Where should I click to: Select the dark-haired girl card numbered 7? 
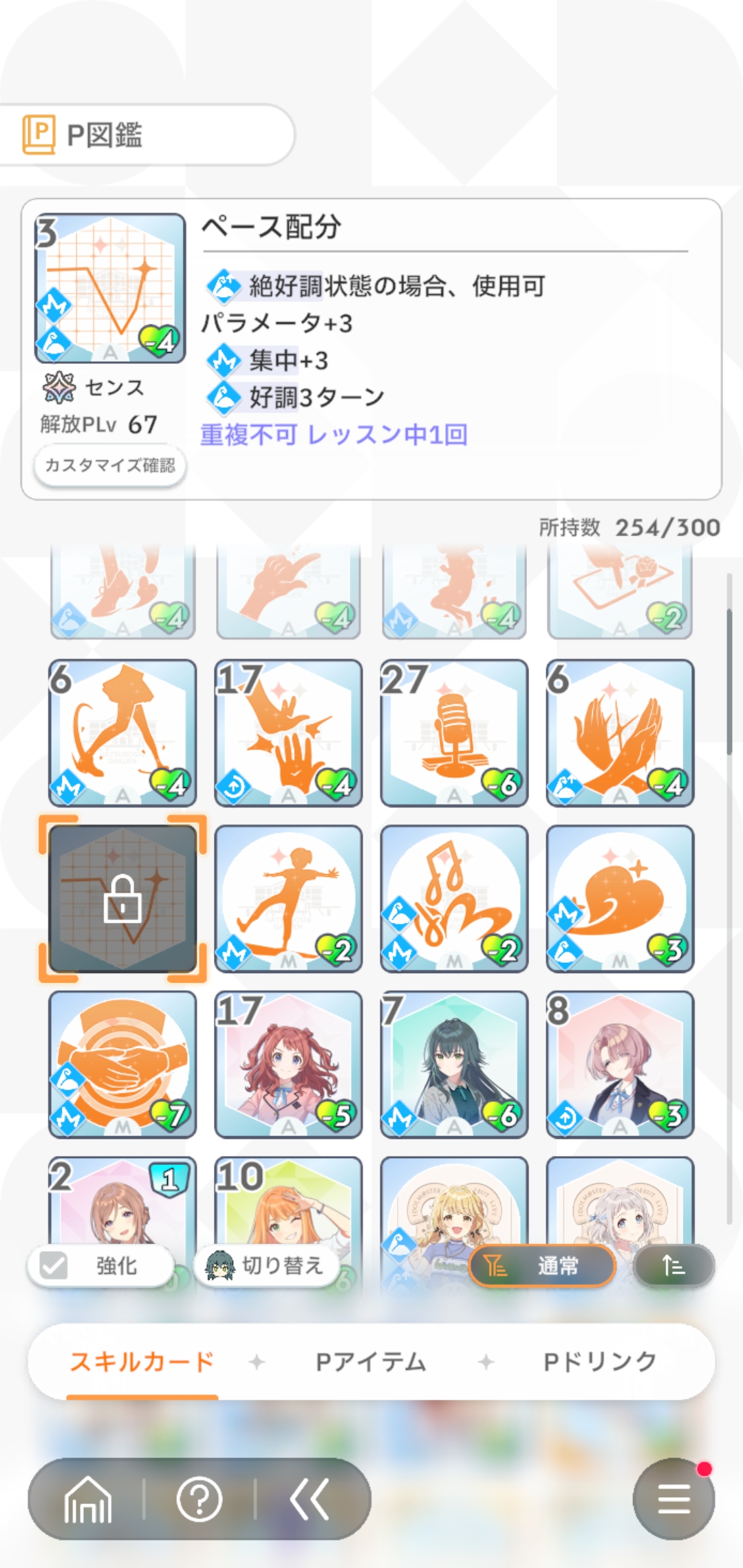pos(454,1064)
